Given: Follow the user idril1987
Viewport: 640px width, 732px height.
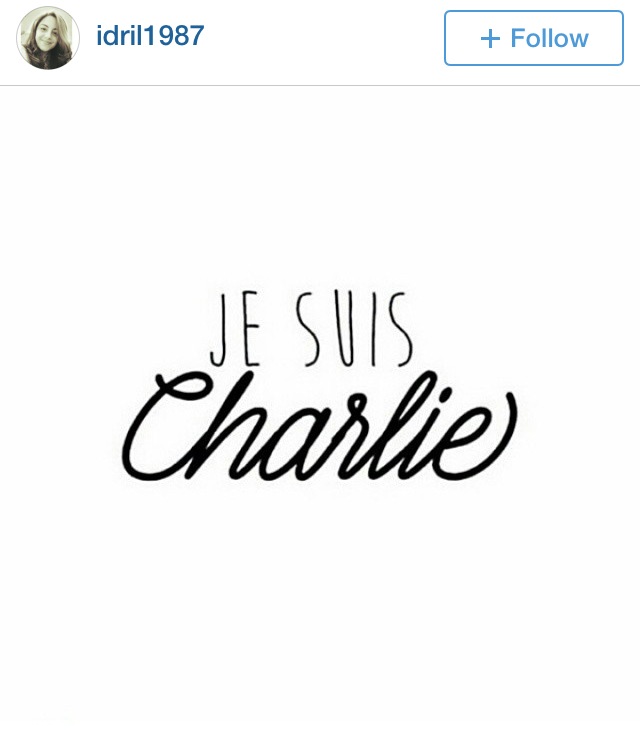Looking at the screenshot, I should (533, 38).
